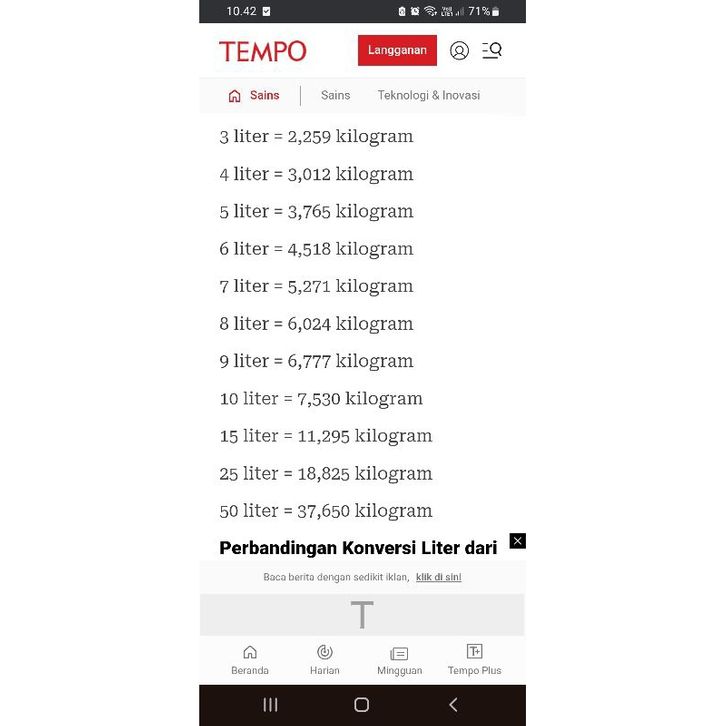Go to Sains home section
This screenshot has height=726, width=726.
(254, 96)
